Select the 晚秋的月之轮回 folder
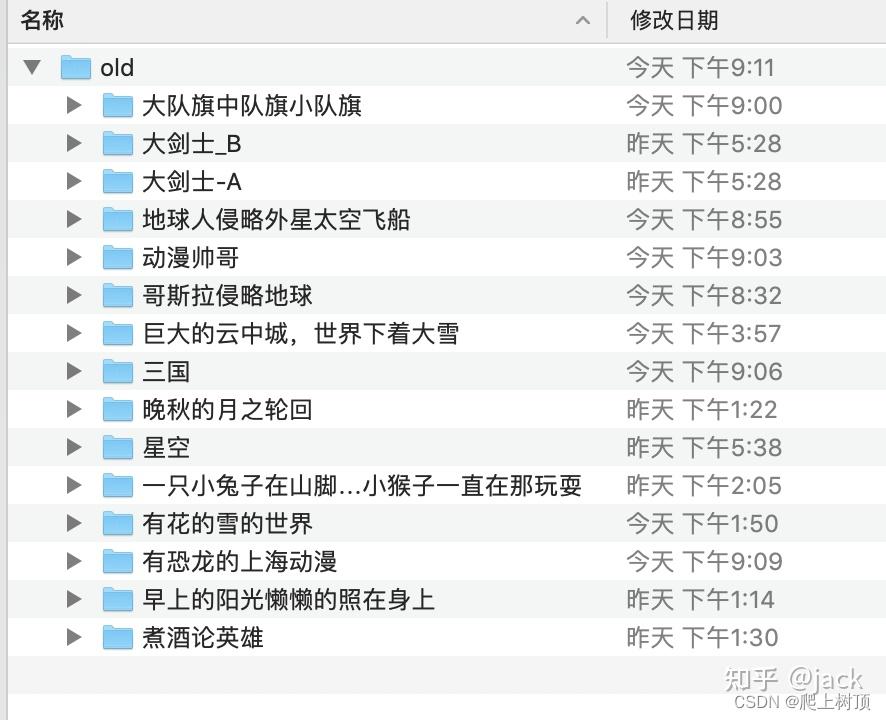886x720 pixels. (227, 410)
